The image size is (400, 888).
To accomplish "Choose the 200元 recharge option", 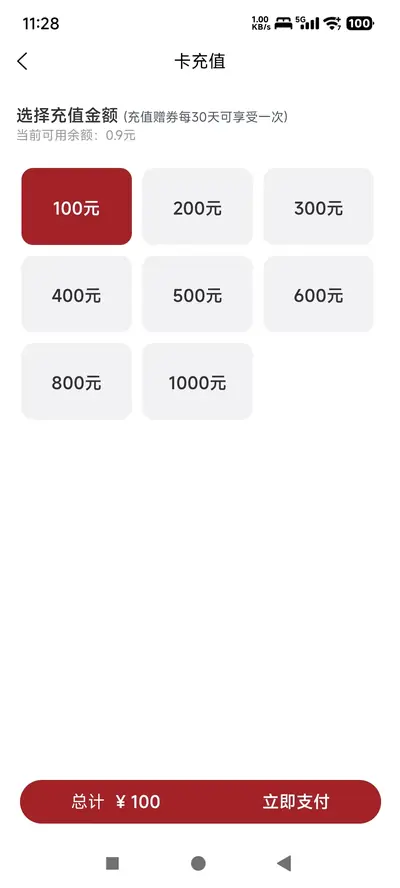I will [197, 207].
